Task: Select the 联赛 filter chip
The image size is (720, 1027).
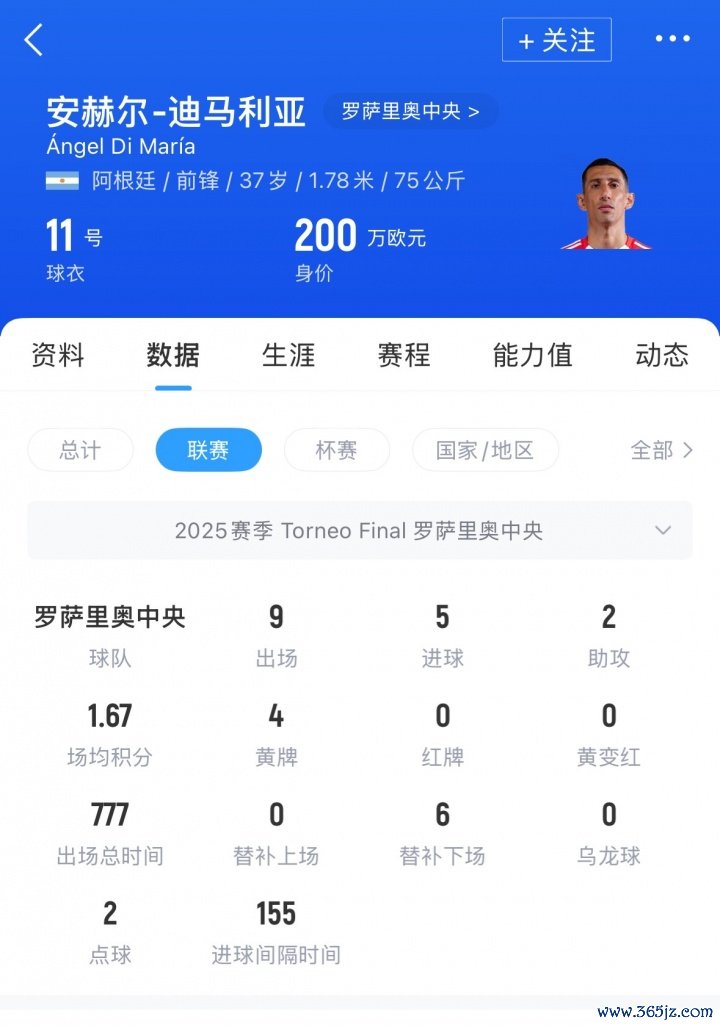Action: 208,450
